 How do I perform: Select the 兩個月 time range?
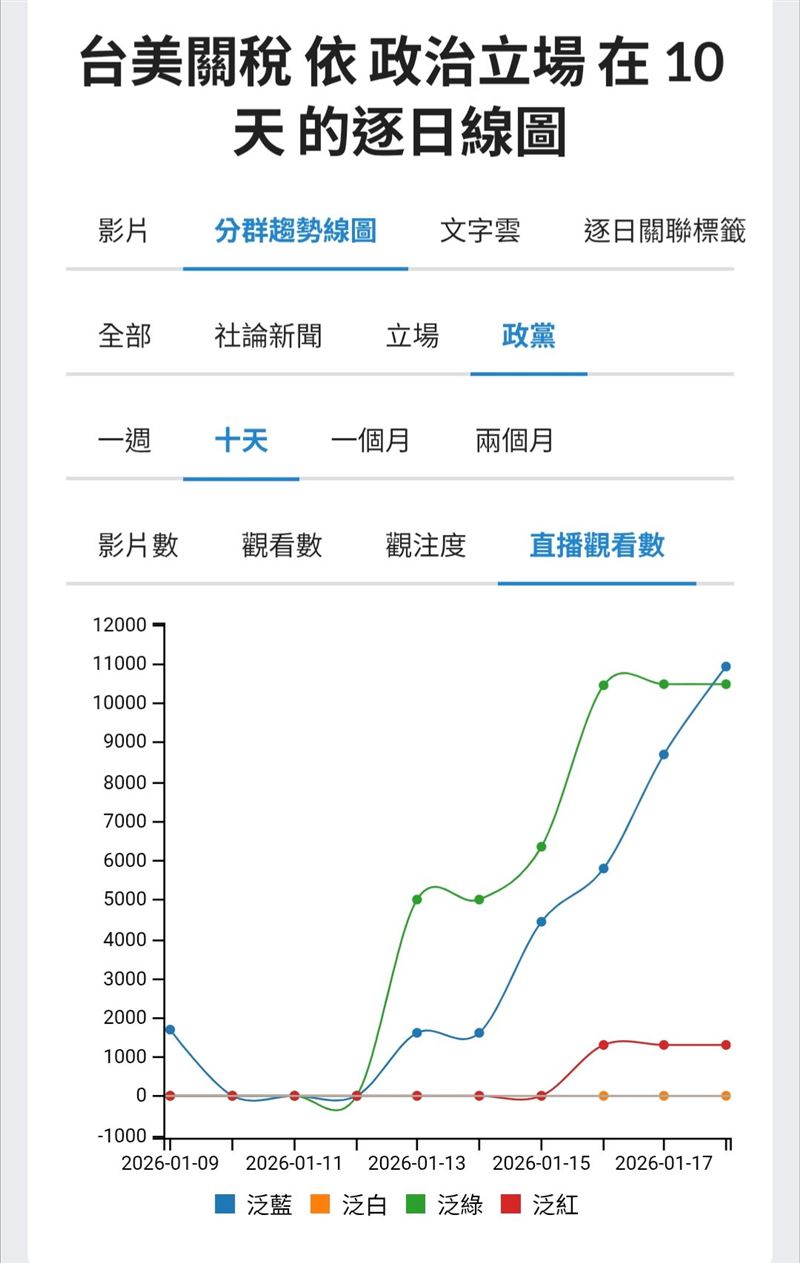point(513,441)
